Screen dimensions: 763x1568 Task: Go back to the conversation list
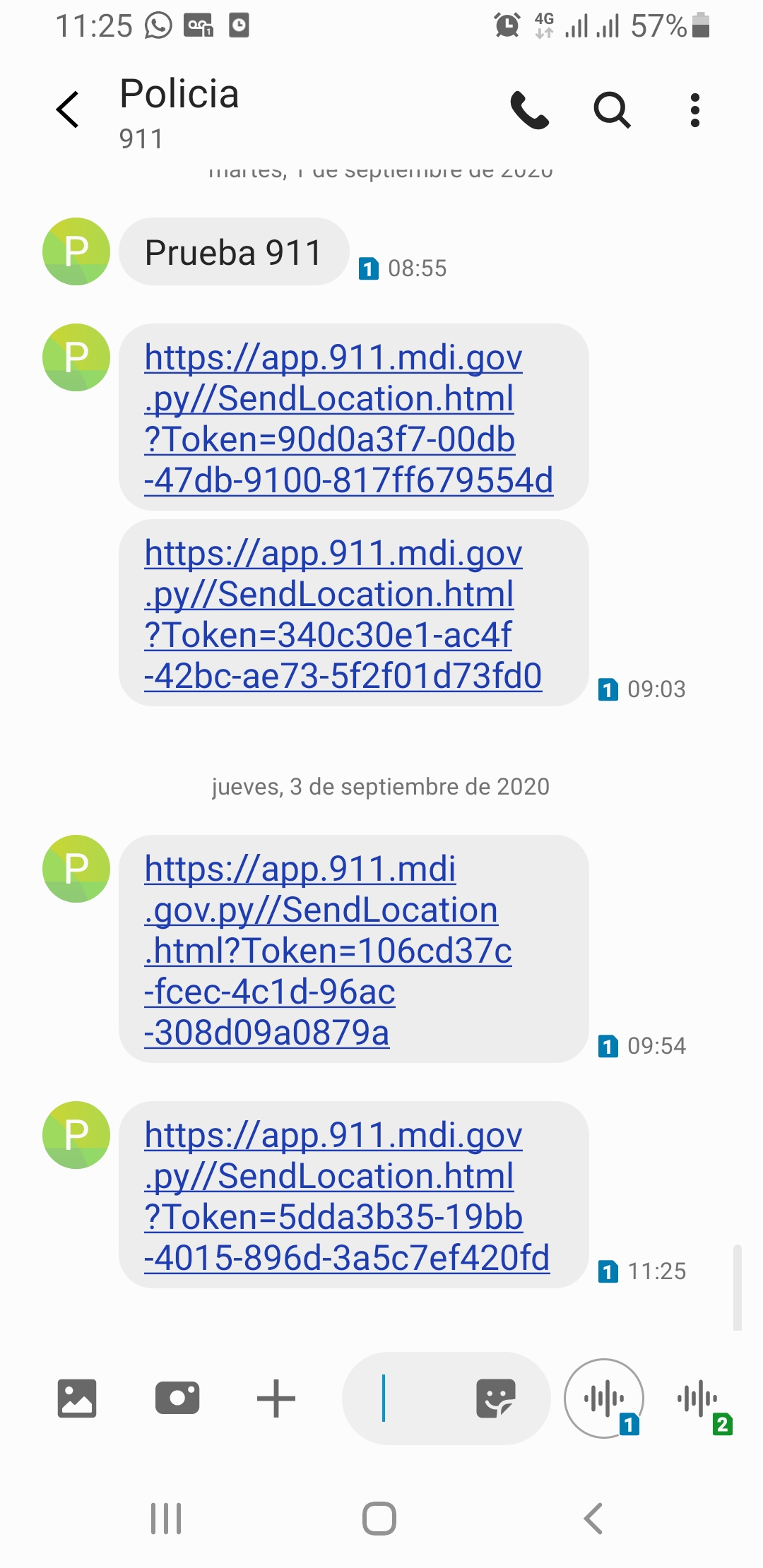(x=68, y=110)
